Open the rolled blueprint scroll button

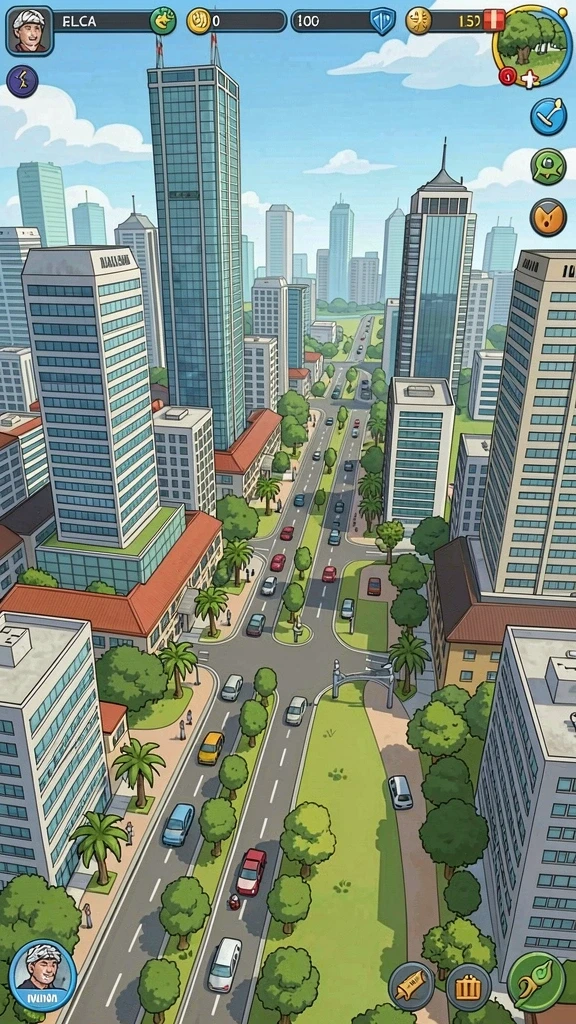click(411, 985)
